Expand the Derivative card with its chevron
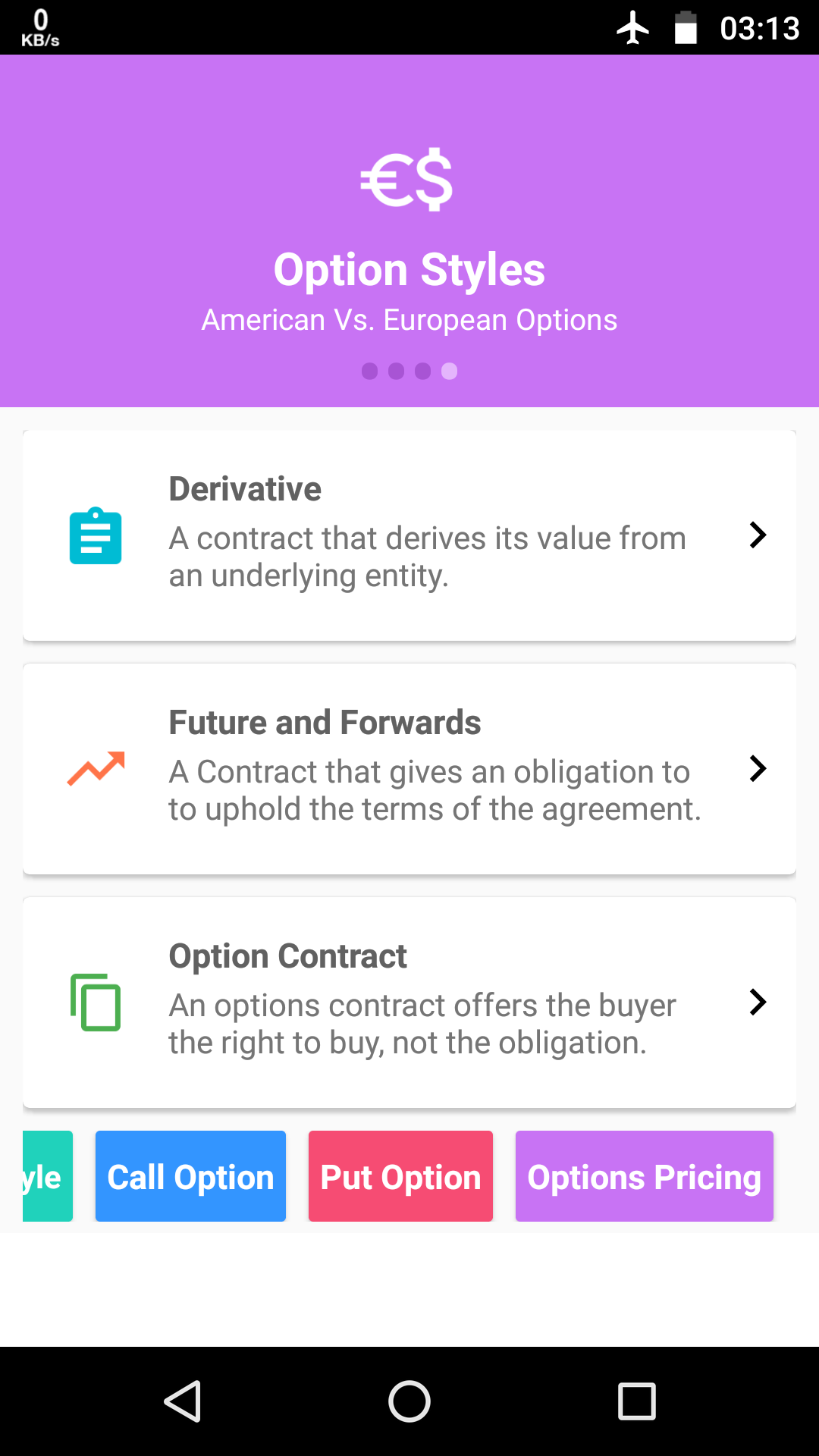Screen dimensions: 819x1456 click(758, 536)
